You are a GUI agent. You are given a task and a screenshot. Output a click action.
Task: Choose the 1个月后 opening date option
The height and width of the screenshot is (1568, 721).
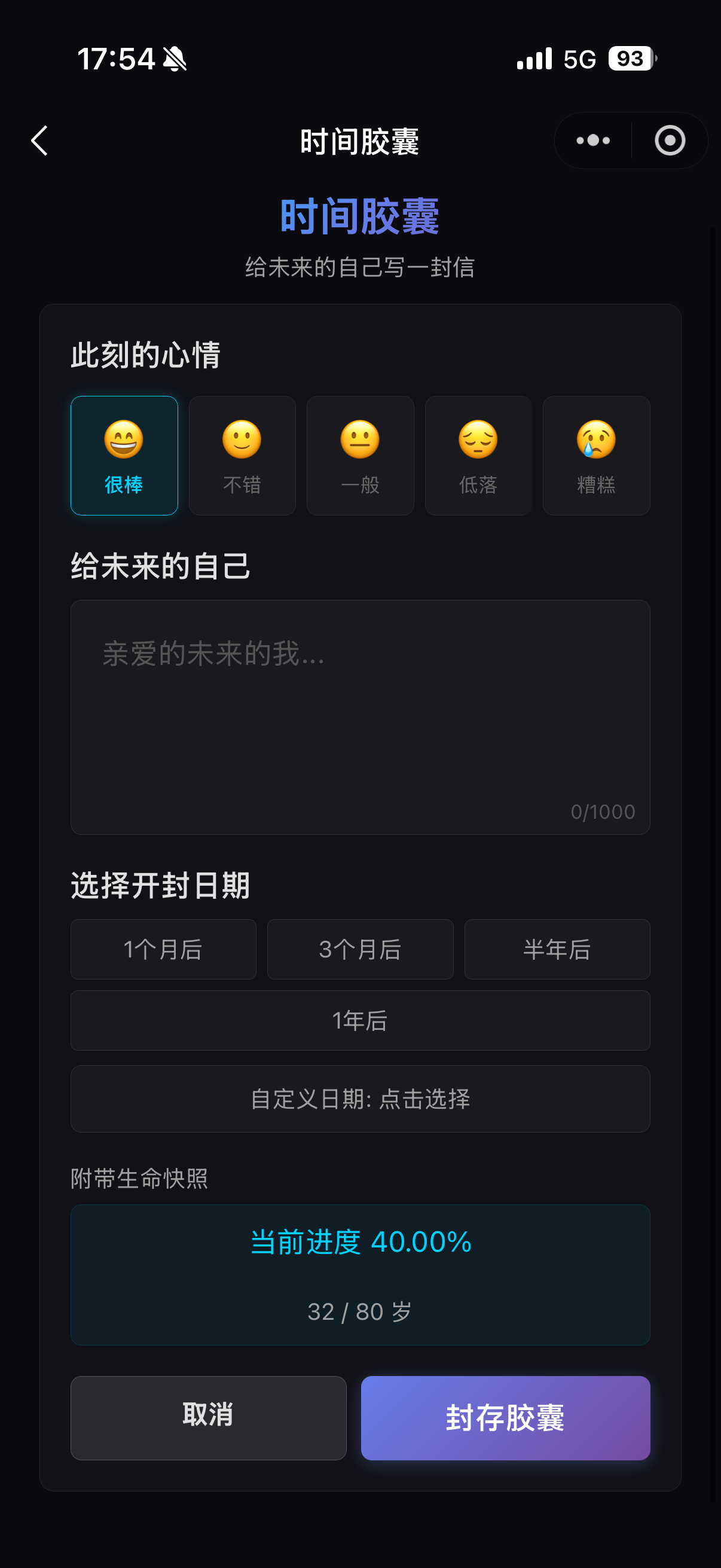(x=163, y=950)
